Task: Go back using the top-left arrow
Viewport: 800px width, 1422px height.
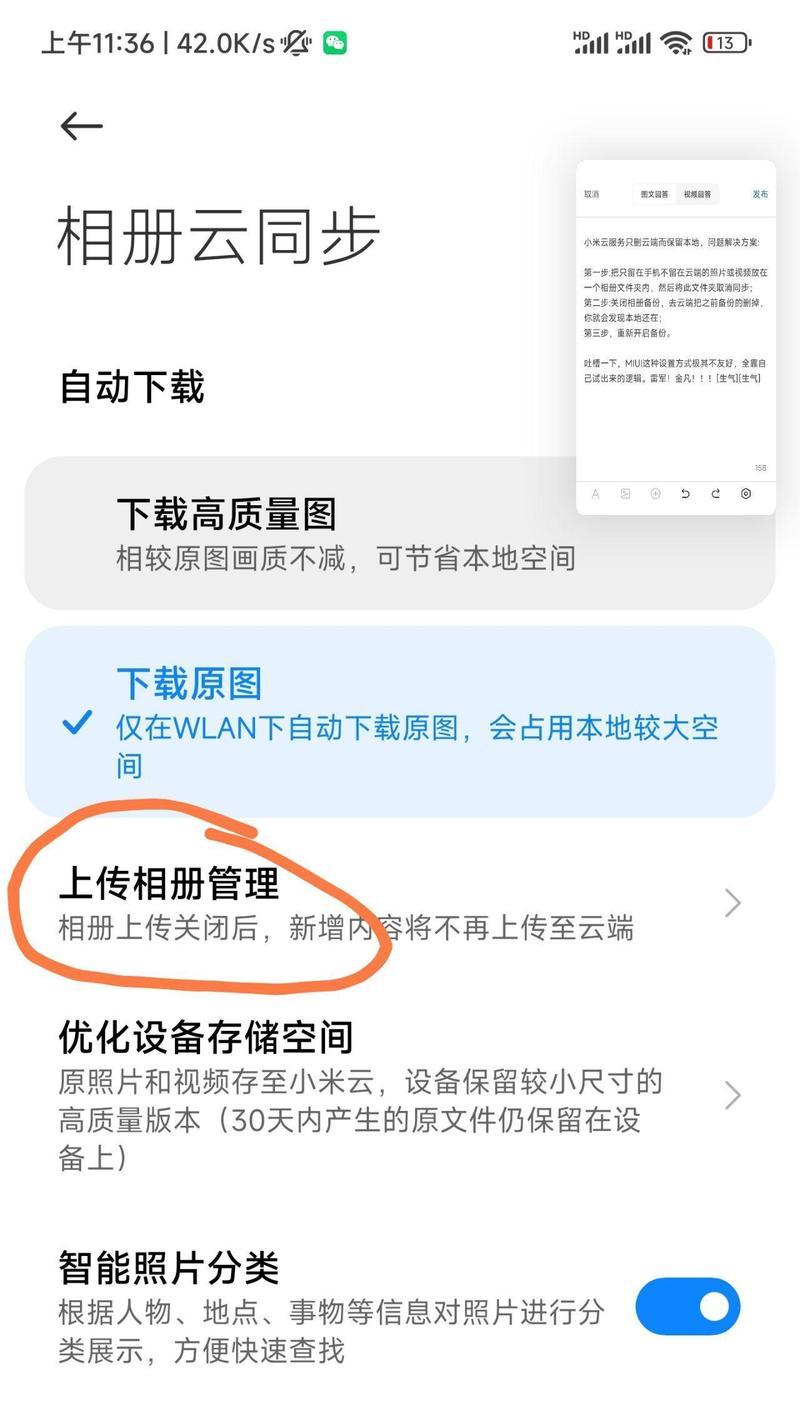Action: 82,126
